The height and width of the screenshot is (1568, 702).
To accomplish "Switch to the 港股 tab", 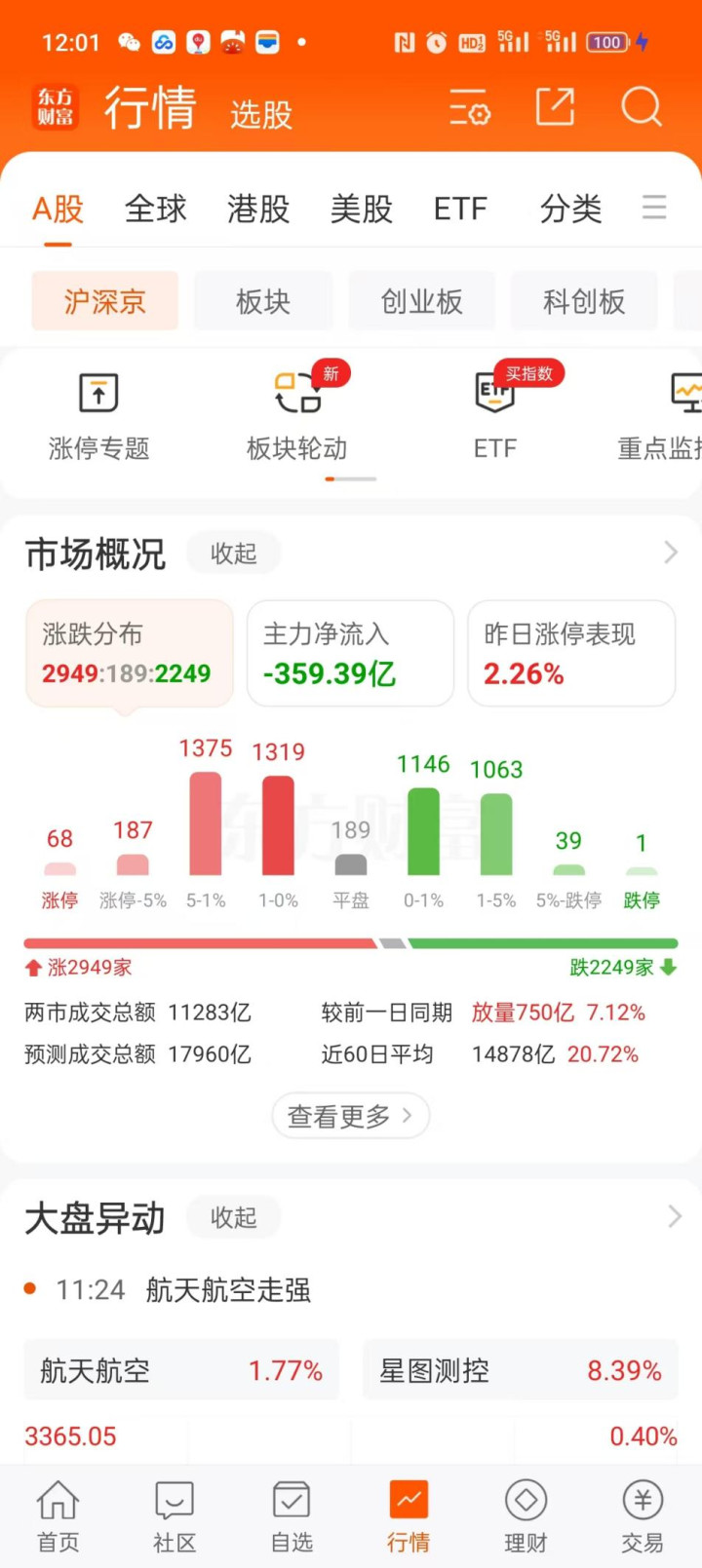I will click(258, 209).
